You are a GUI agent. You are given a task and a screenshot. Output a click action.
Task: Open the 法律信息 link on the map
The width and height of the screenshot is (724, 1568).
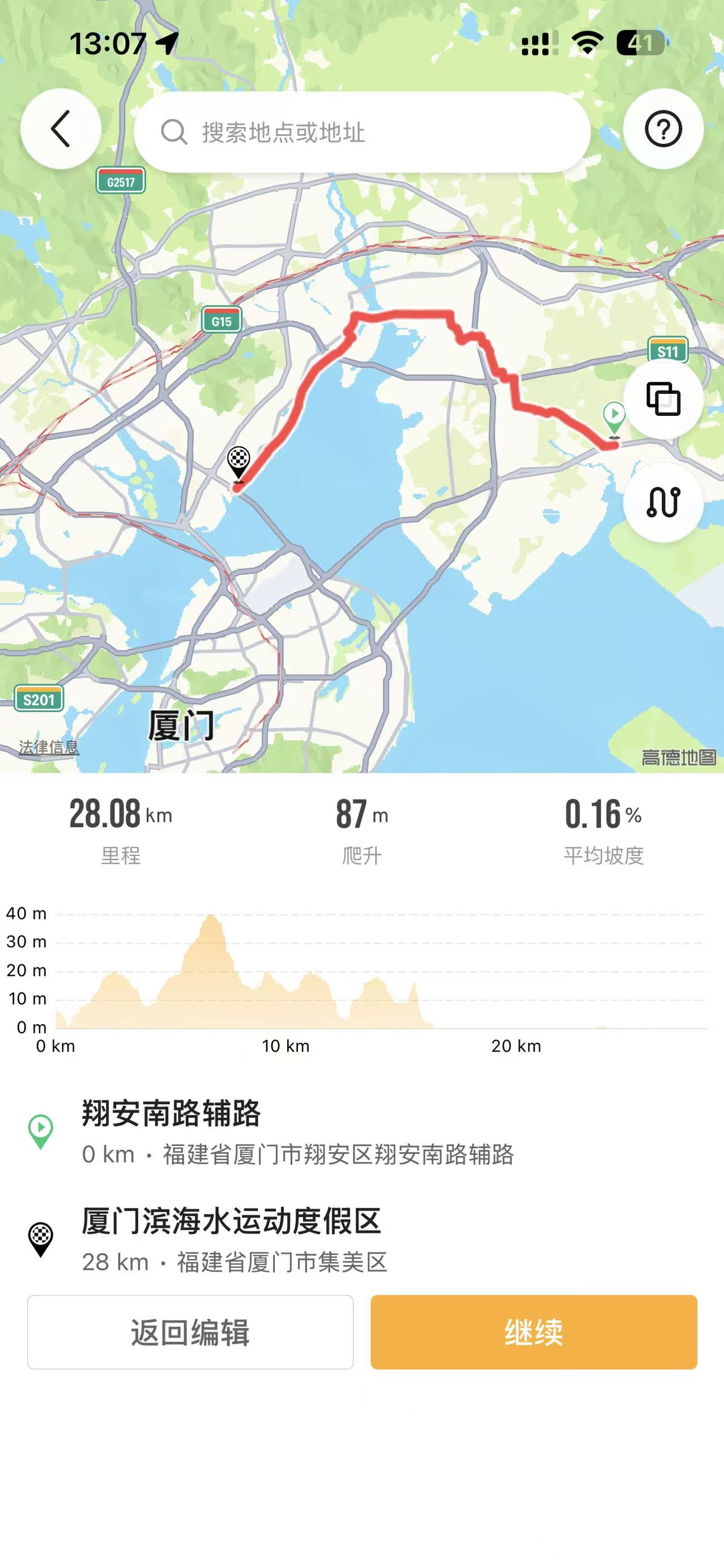tap(49, 747)
